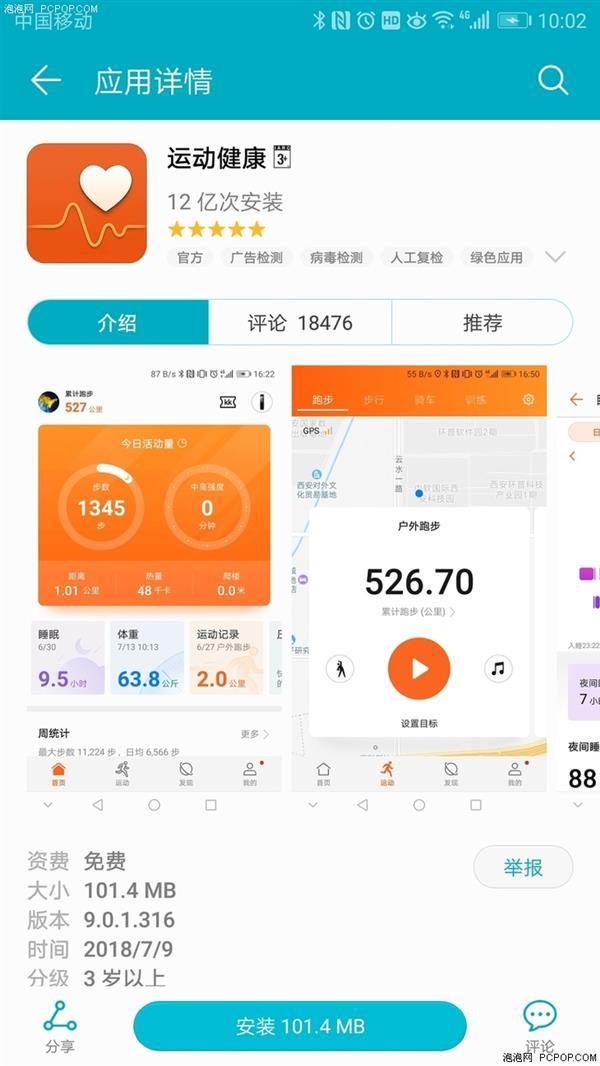This screenshot has width=600, height=1066.
Task: Switch to the 推荐 tab
Action: (x=482, y=323)
